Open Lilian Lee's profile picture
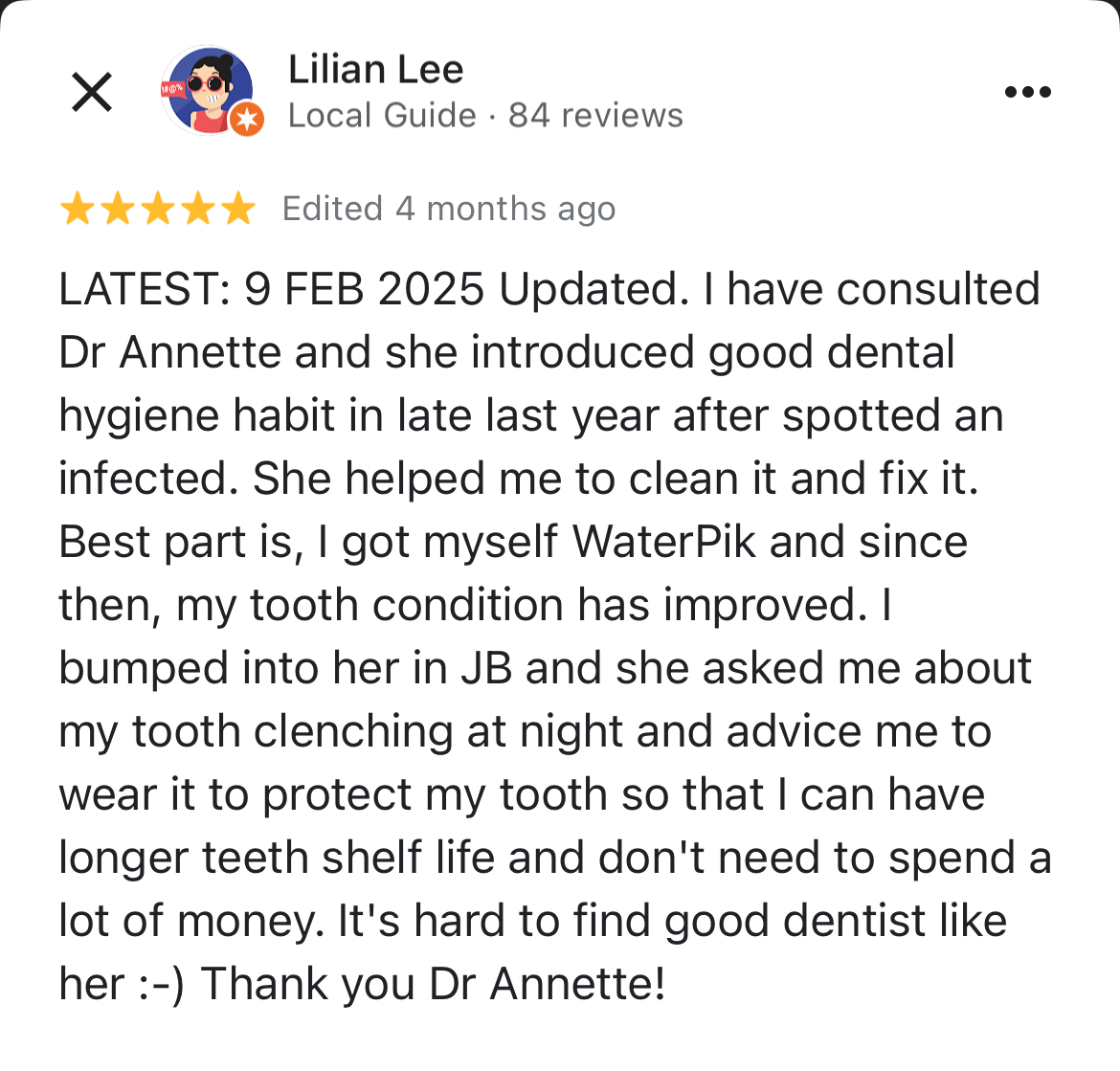Screen dimensions: 1120x1071 point(210,91)
